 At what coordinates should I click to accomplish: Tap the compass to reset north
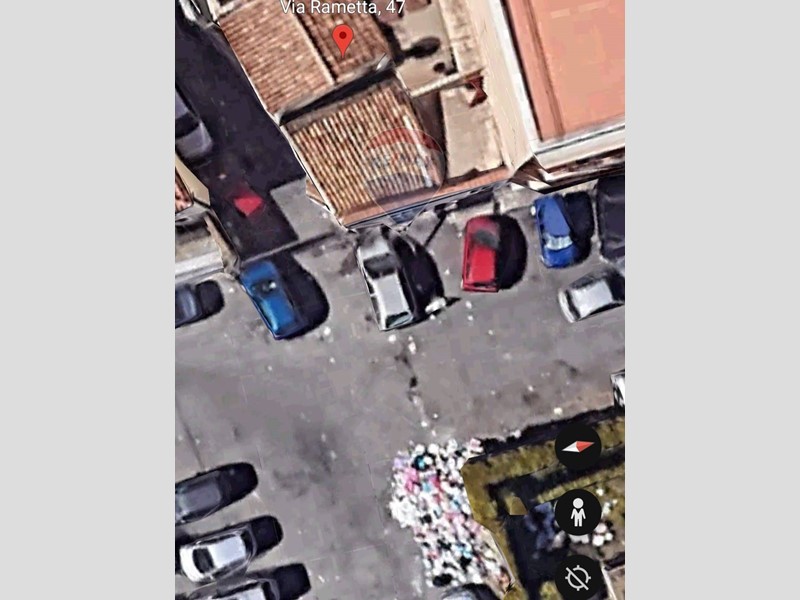(x=578, y=447)
